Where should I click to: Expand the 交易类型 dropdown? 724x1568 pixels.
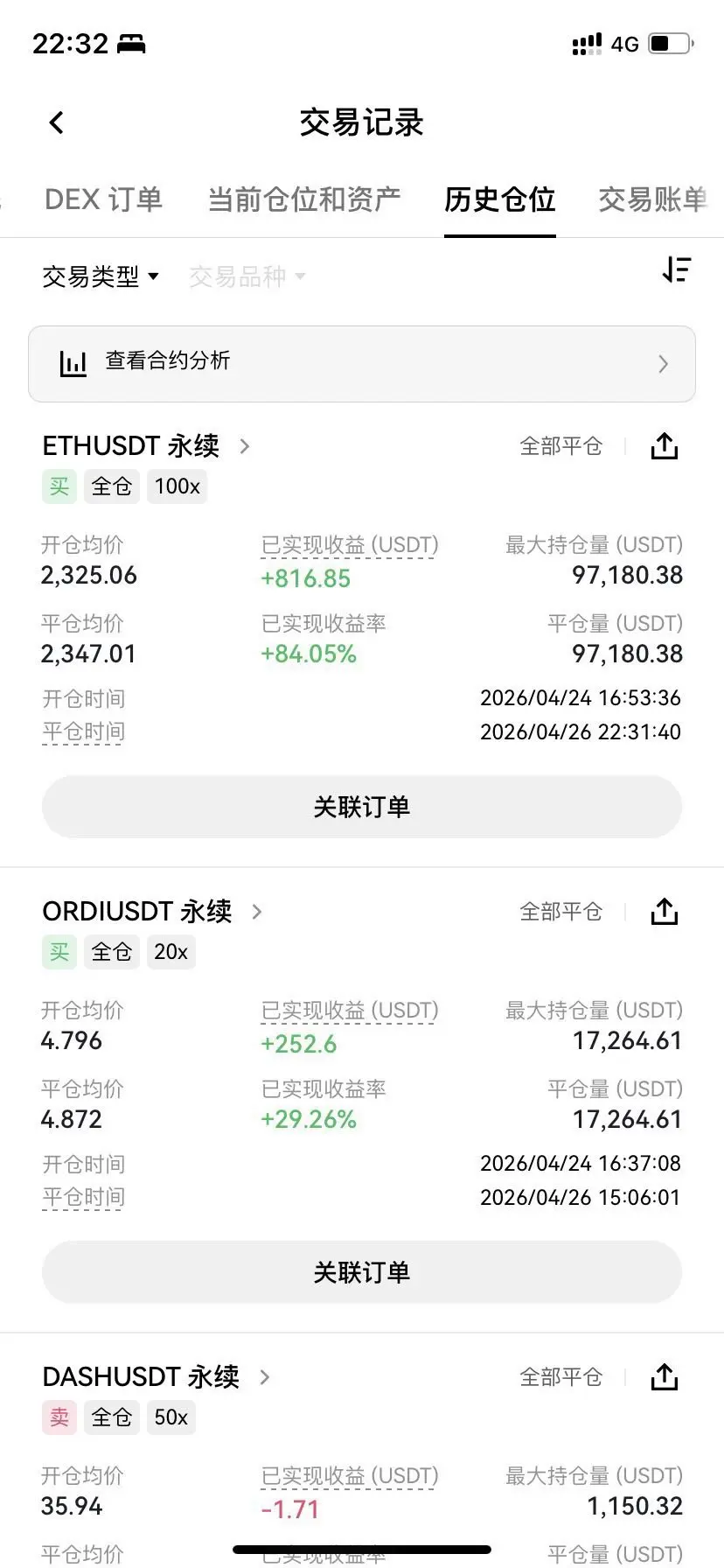[101, 276]
